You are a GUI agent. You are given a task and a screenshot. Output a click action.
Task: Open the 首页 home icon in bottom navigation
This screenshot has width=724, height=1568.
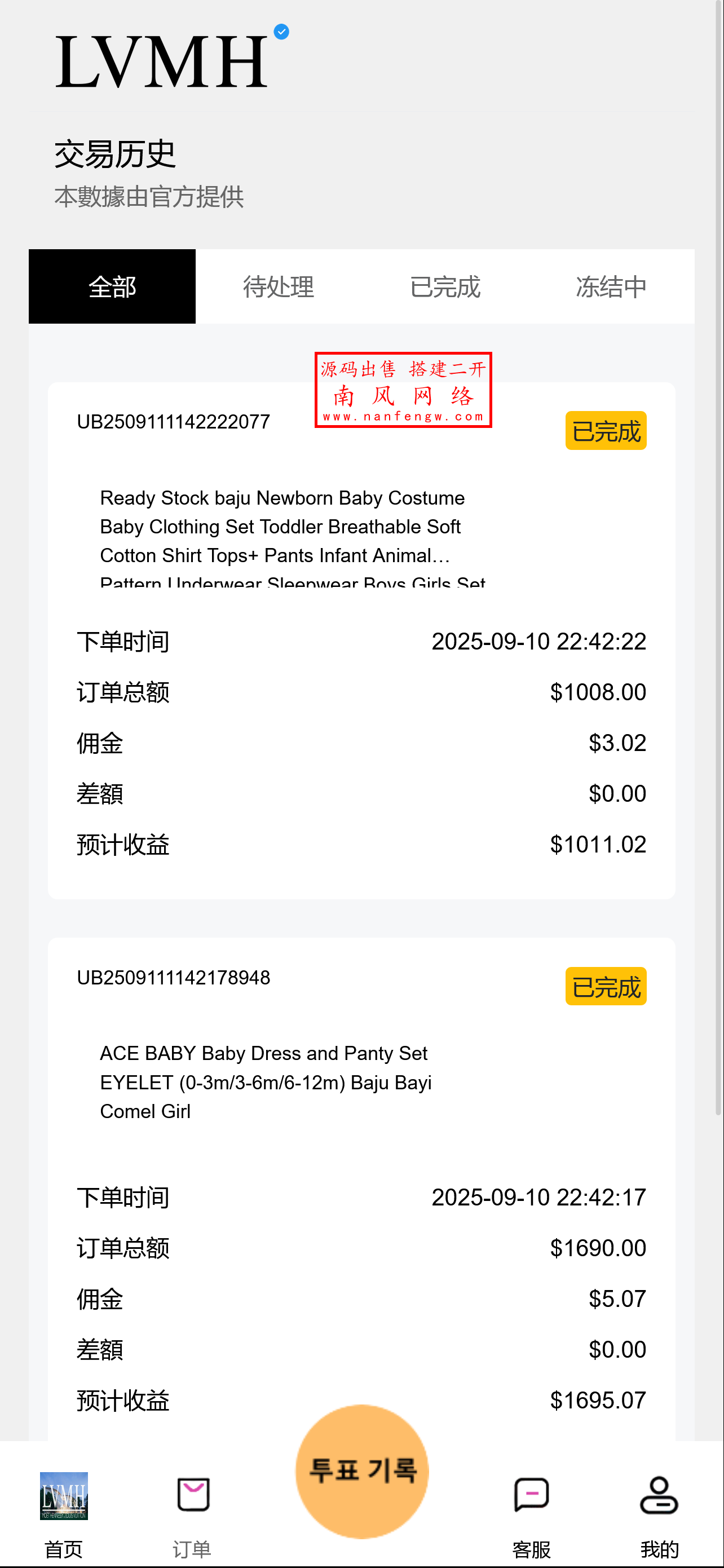(63, 1498)
